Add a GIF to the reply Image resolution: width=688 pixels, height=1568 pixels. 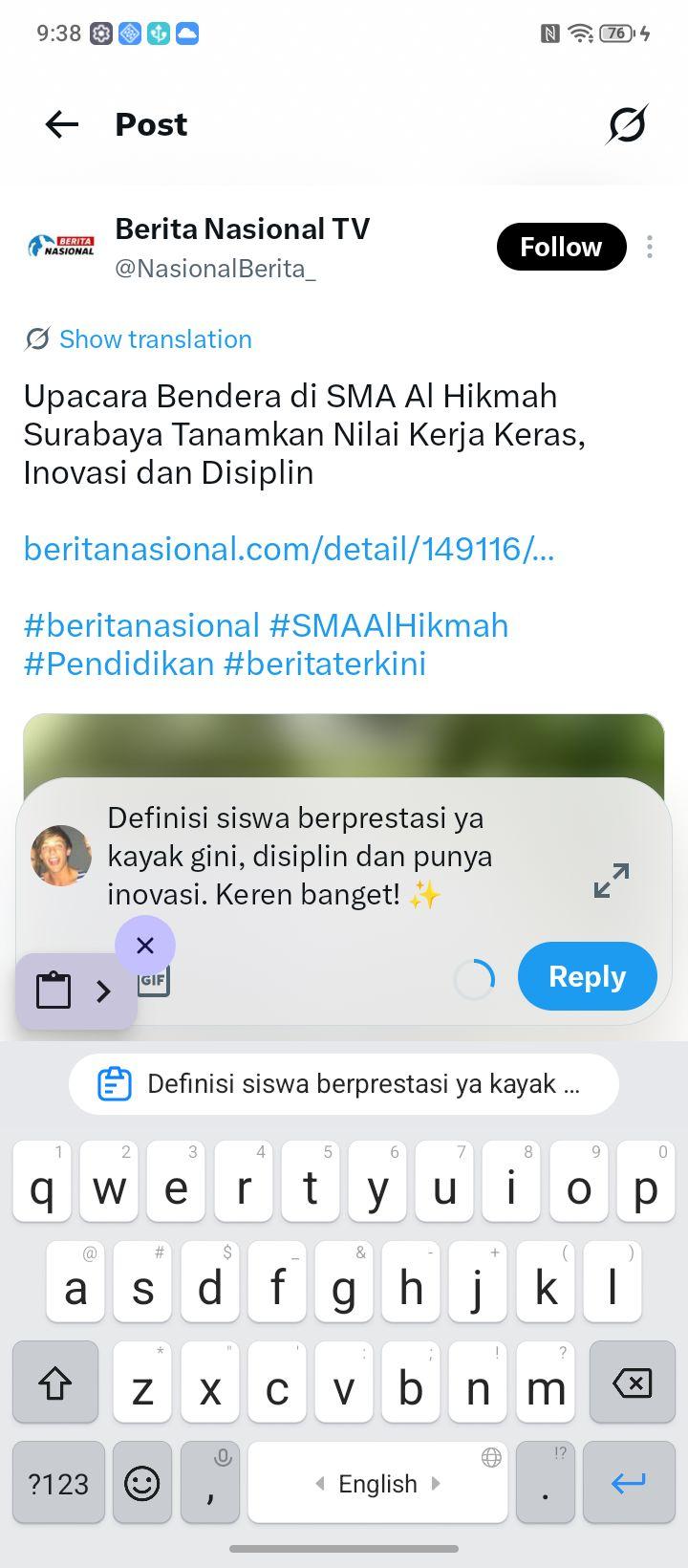coord(154,981)
